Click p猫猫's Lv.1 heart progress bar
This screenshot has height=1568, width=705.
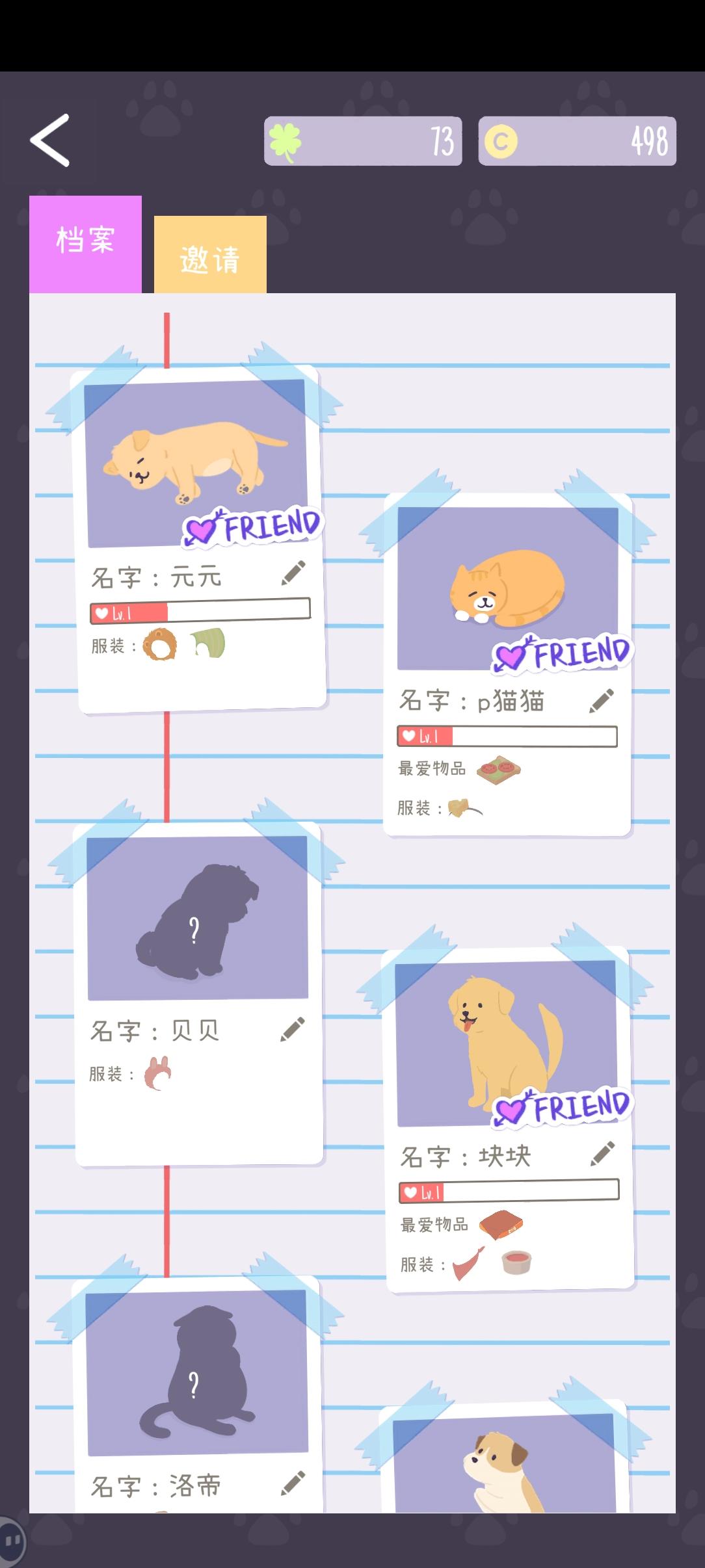click(508, 737)
